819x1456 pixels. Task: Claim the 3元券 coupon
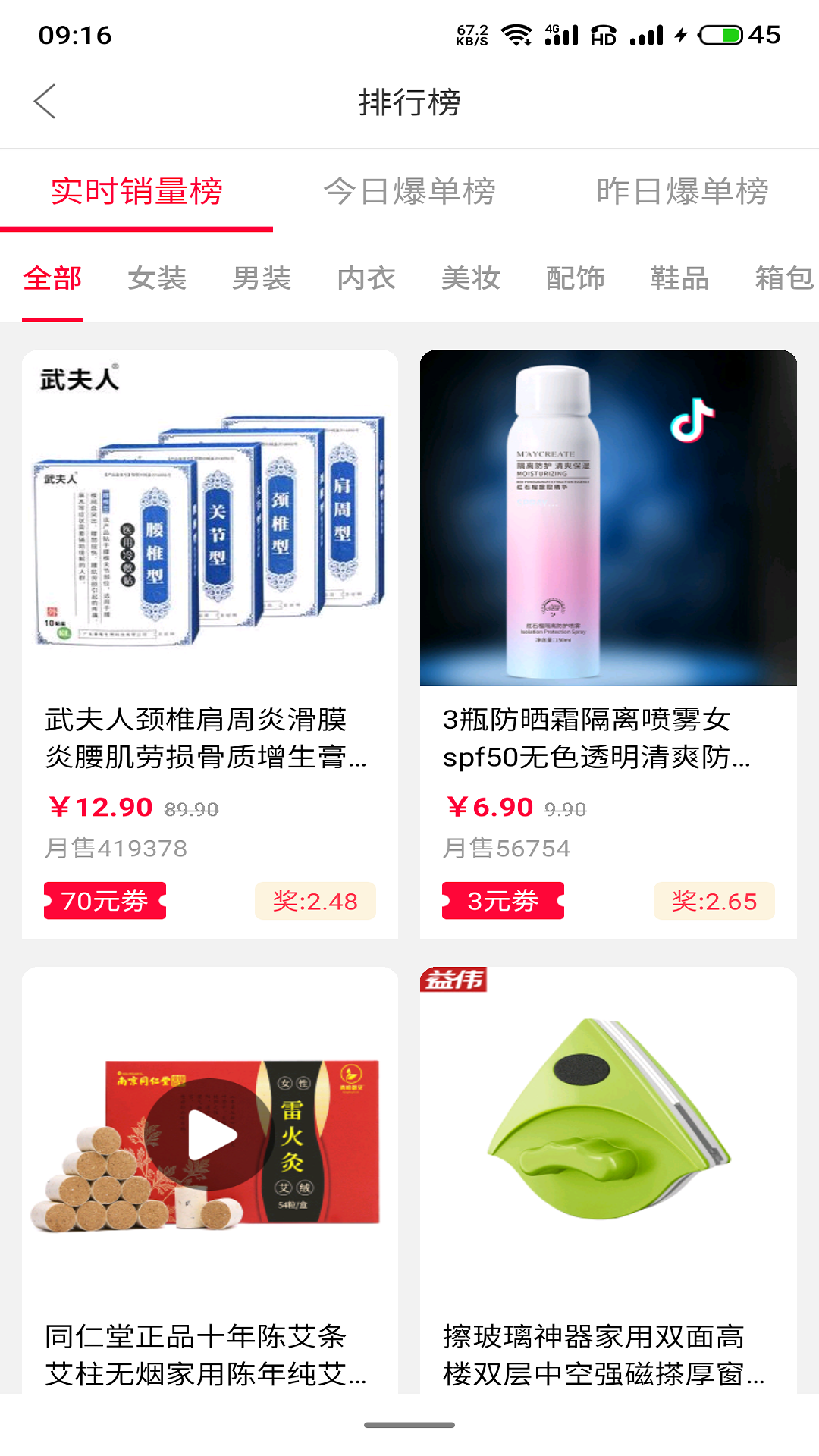(503, 901)
